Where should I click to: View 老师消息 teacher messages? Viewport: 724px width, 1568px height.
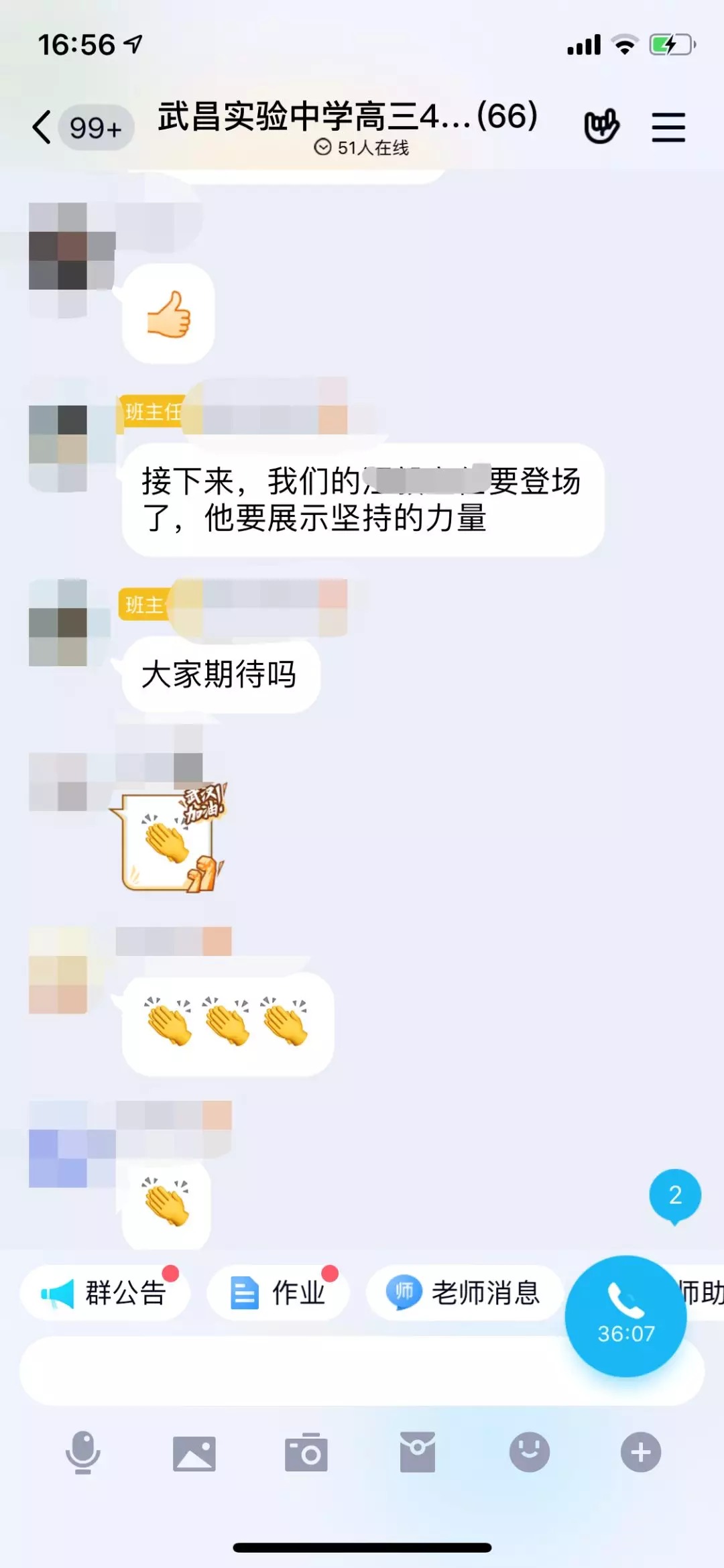[464, 1292]
